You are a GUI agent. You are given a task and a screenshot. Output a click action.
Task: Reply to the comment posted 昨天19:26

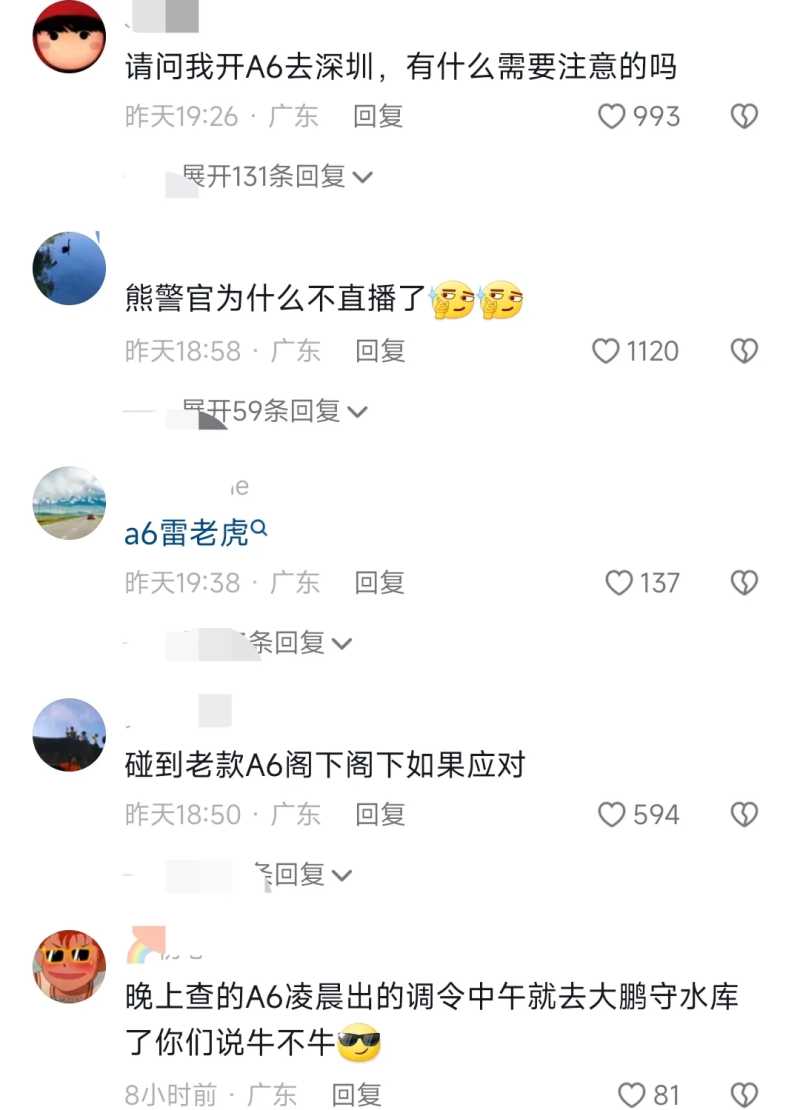378,116
